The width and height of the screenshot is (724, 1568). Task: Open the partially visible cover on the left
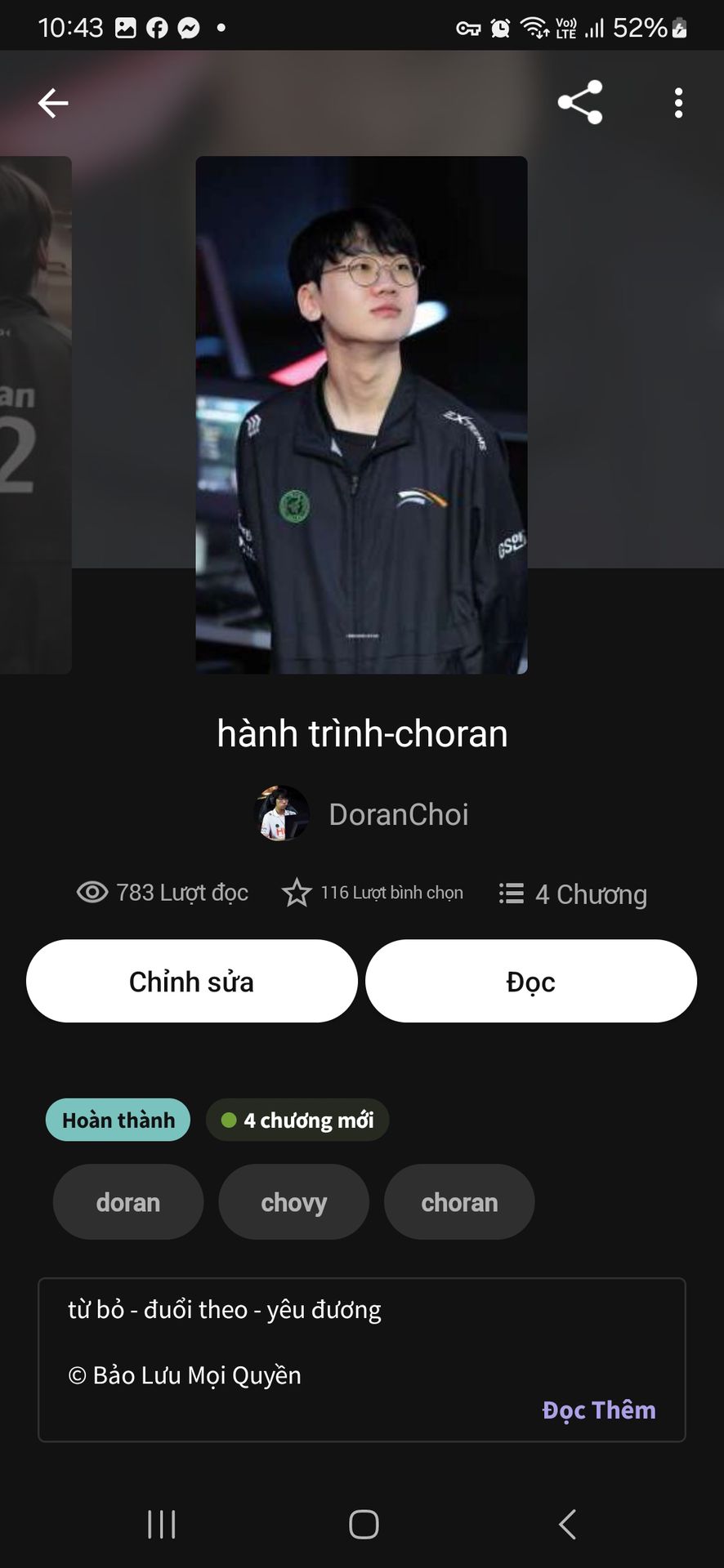click(34, 415)
